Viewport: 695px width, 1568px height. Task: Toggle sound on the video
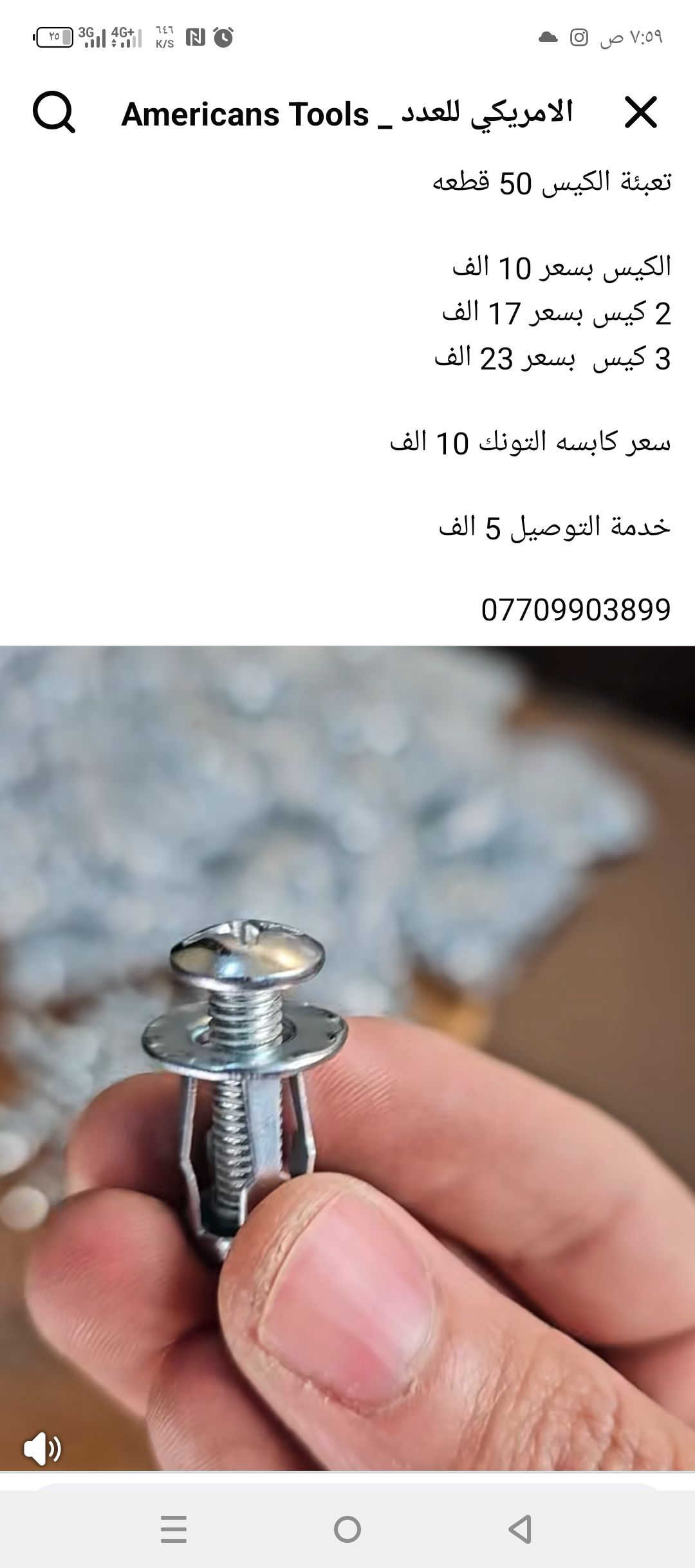pos(42,1449)
